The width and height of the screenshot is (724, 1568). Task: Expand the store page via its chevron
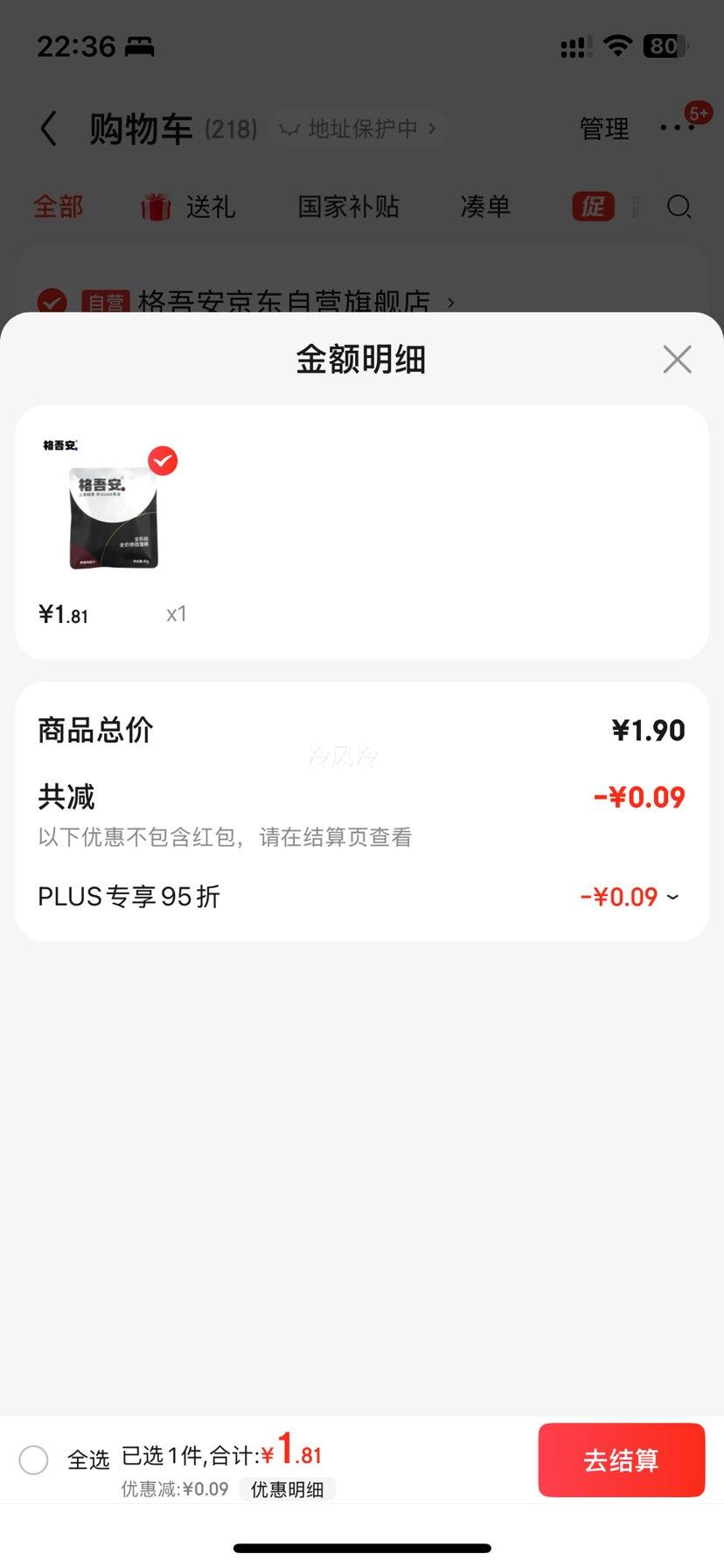(x=452, y=301)
